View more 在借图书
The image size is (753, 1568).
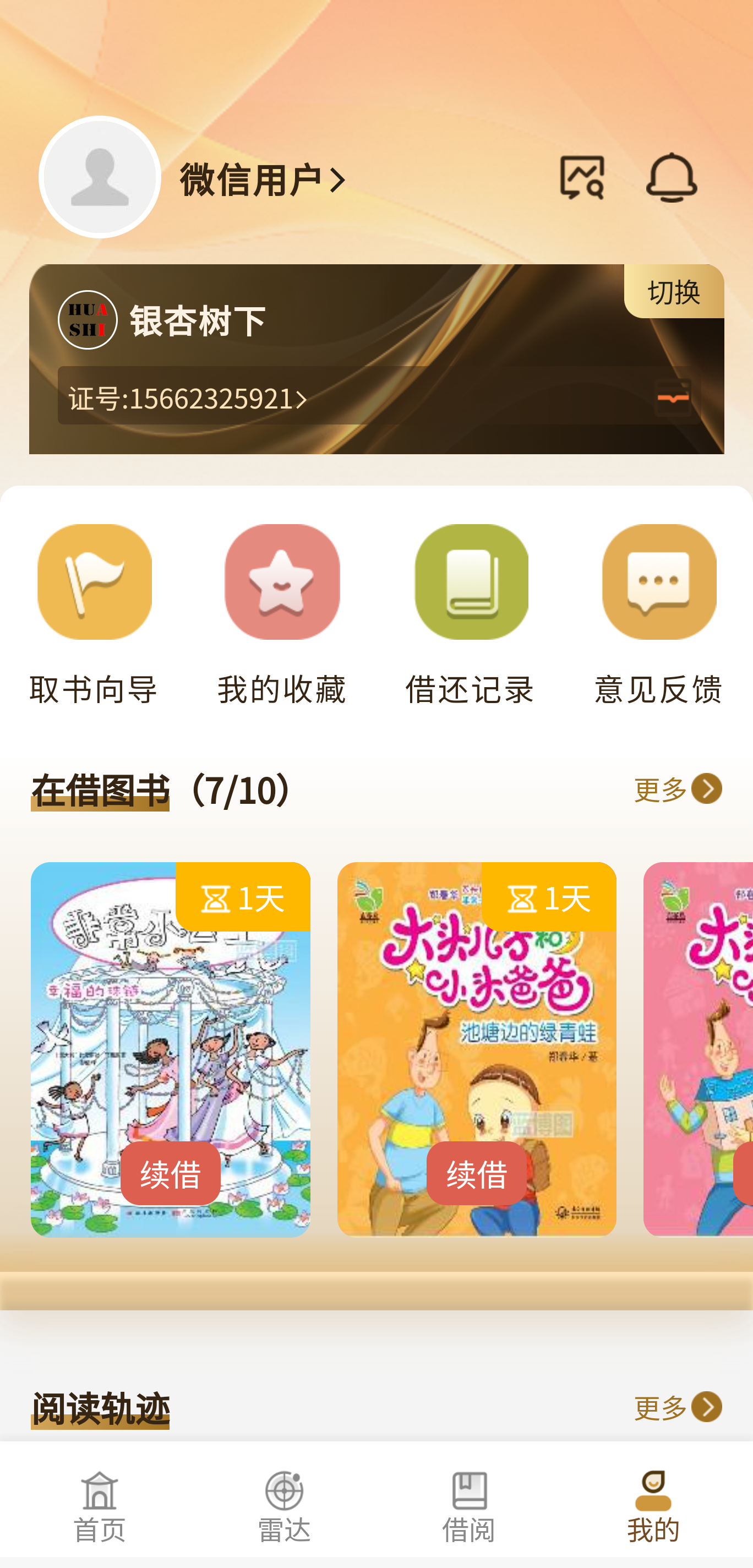tap(677, 789)
